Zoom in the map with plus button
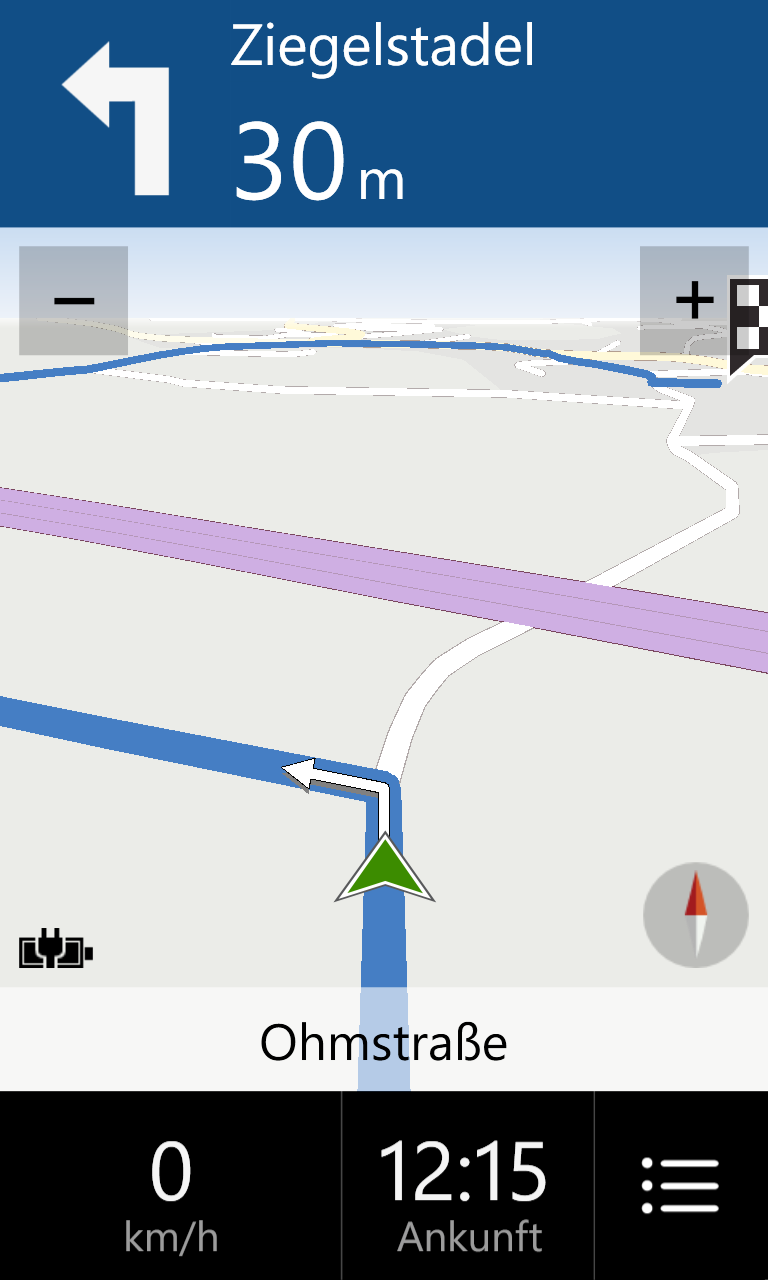Screen dimensions: 768x1280 tap(694, 300)
